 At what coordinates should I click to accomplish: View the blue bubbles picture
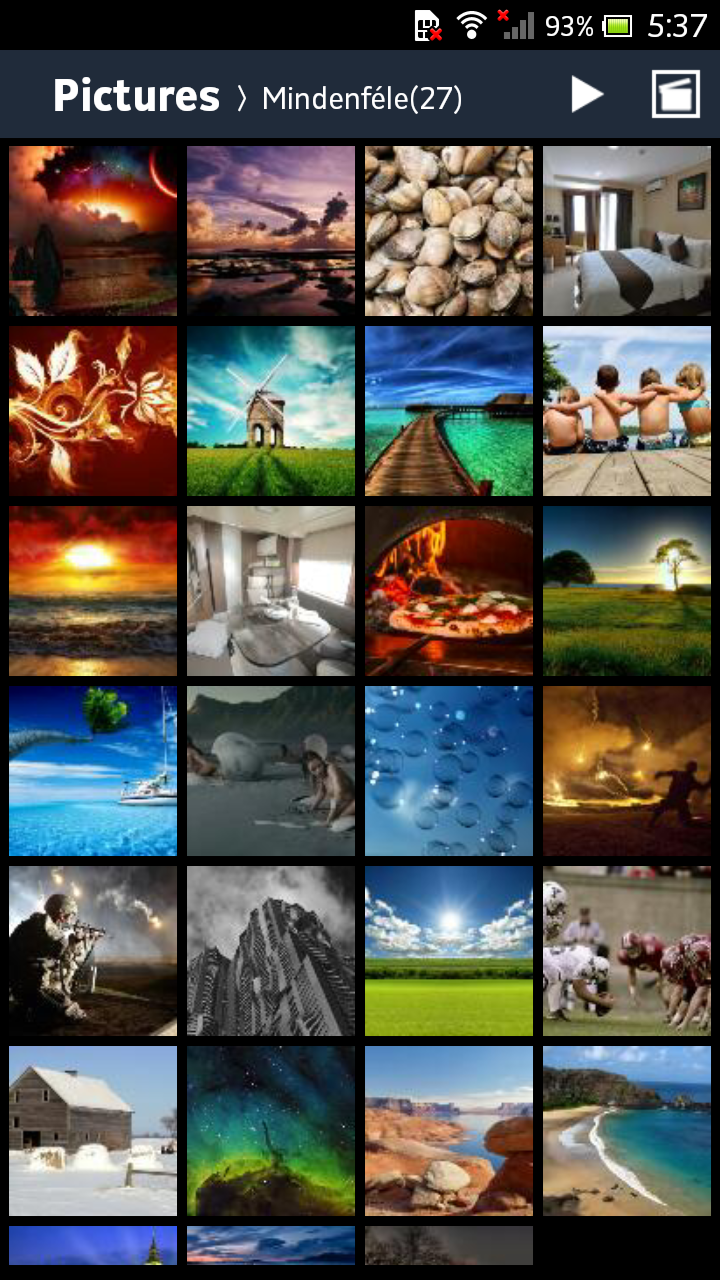pyautogui.click(x=449, y=771)
